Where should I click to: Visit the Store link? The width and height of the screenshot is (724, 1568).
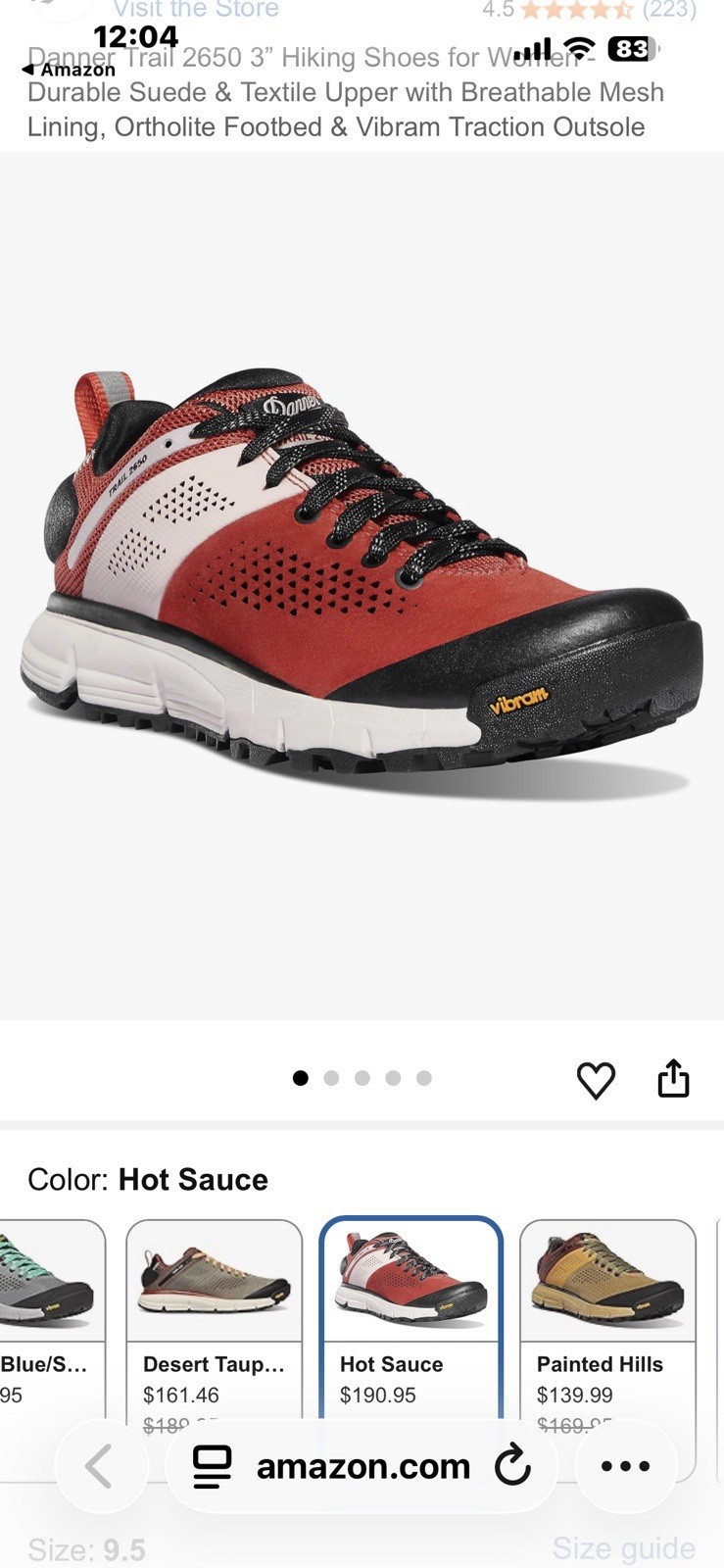tap(196, 10)
